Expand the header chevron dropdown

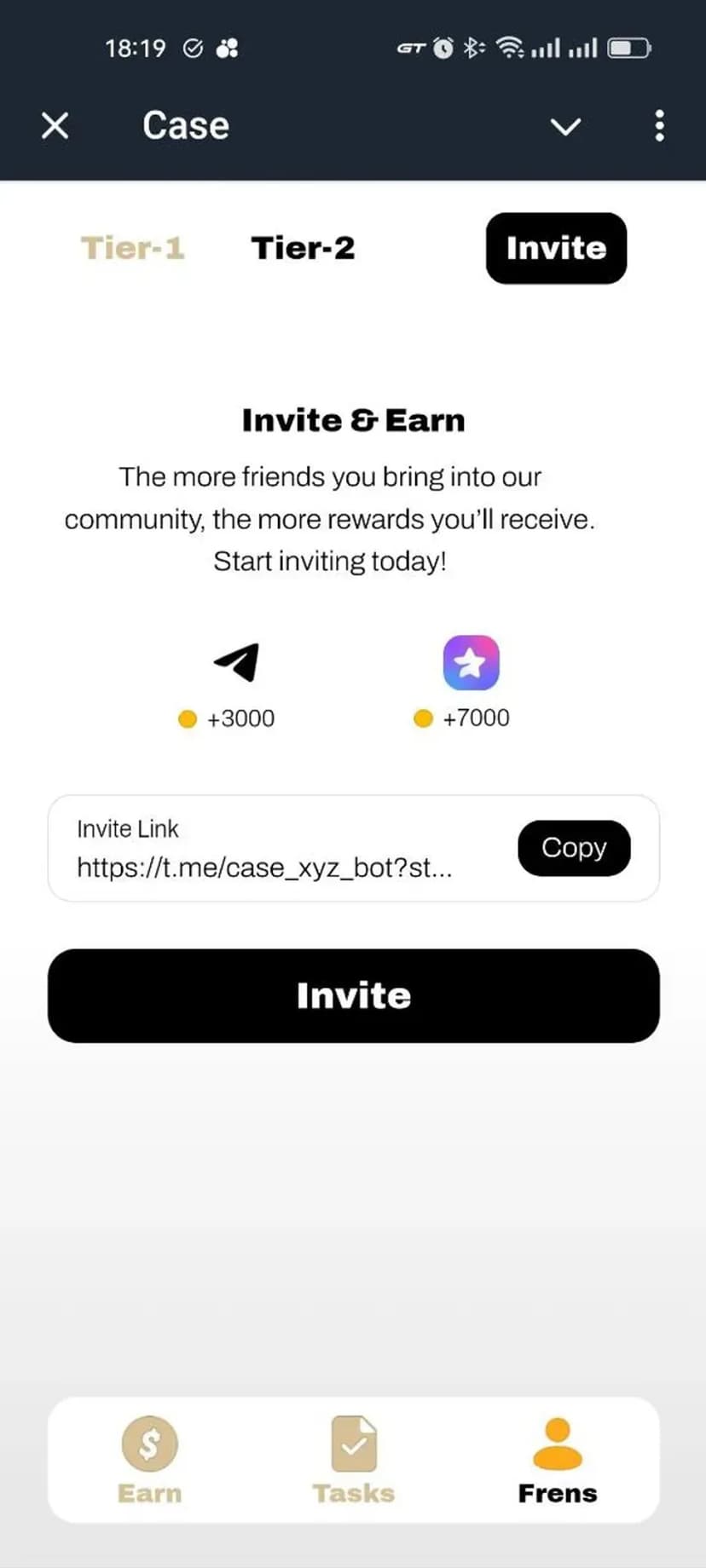[x=565, y=127]
